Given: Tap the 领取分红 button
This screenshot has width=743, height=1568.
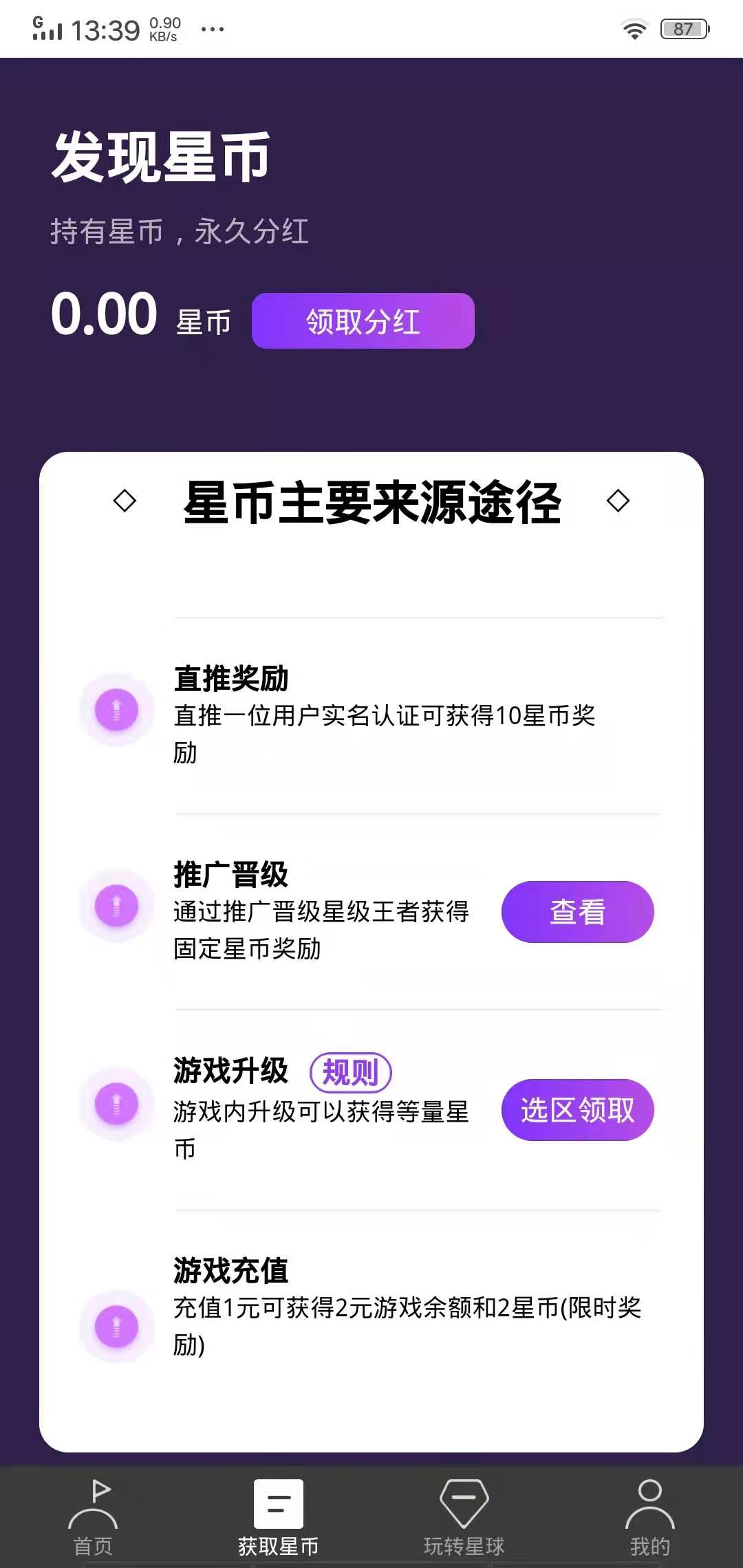Looking at the screenshot, I should (x=363, y=320).
